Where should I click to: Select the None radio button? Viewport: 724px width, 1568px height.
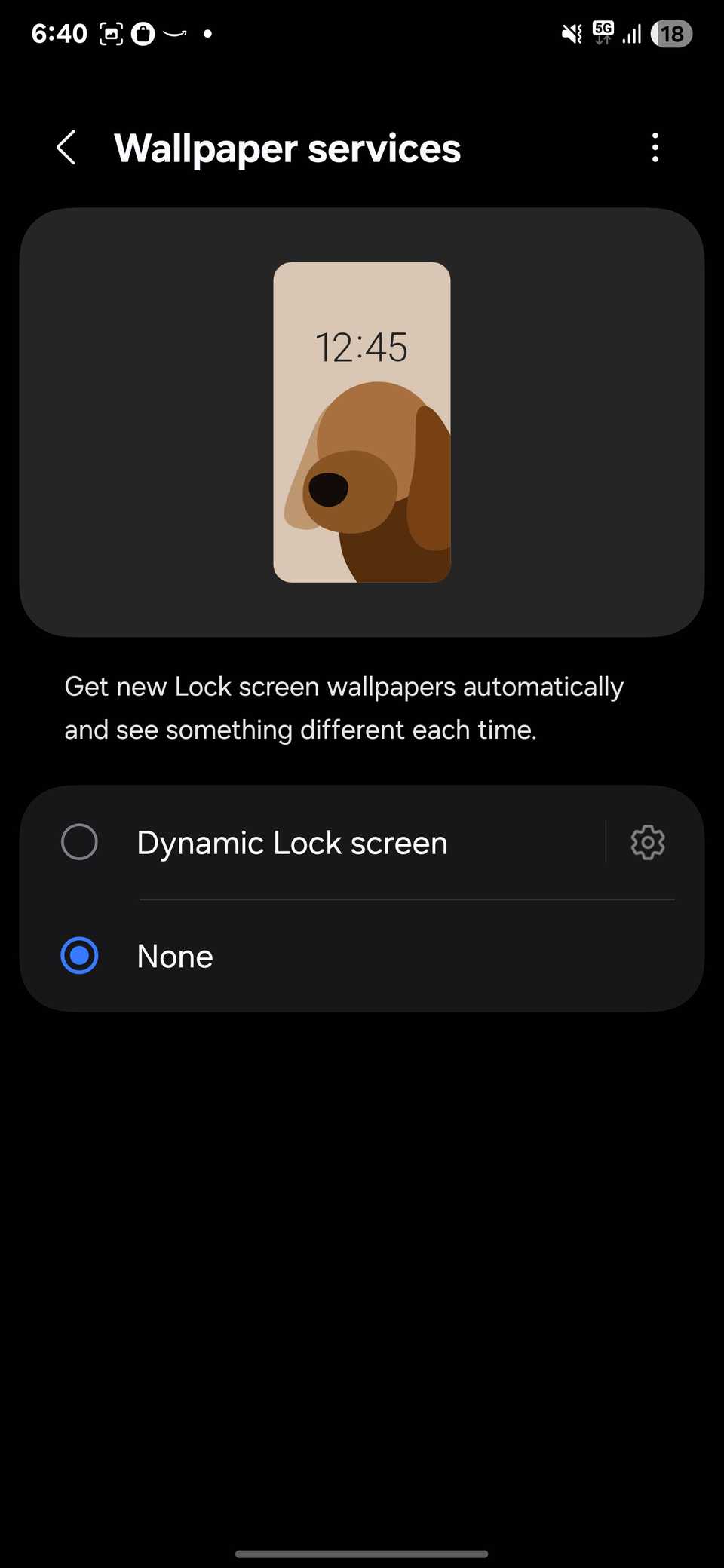pyautogui.click(x=79, y=955)
